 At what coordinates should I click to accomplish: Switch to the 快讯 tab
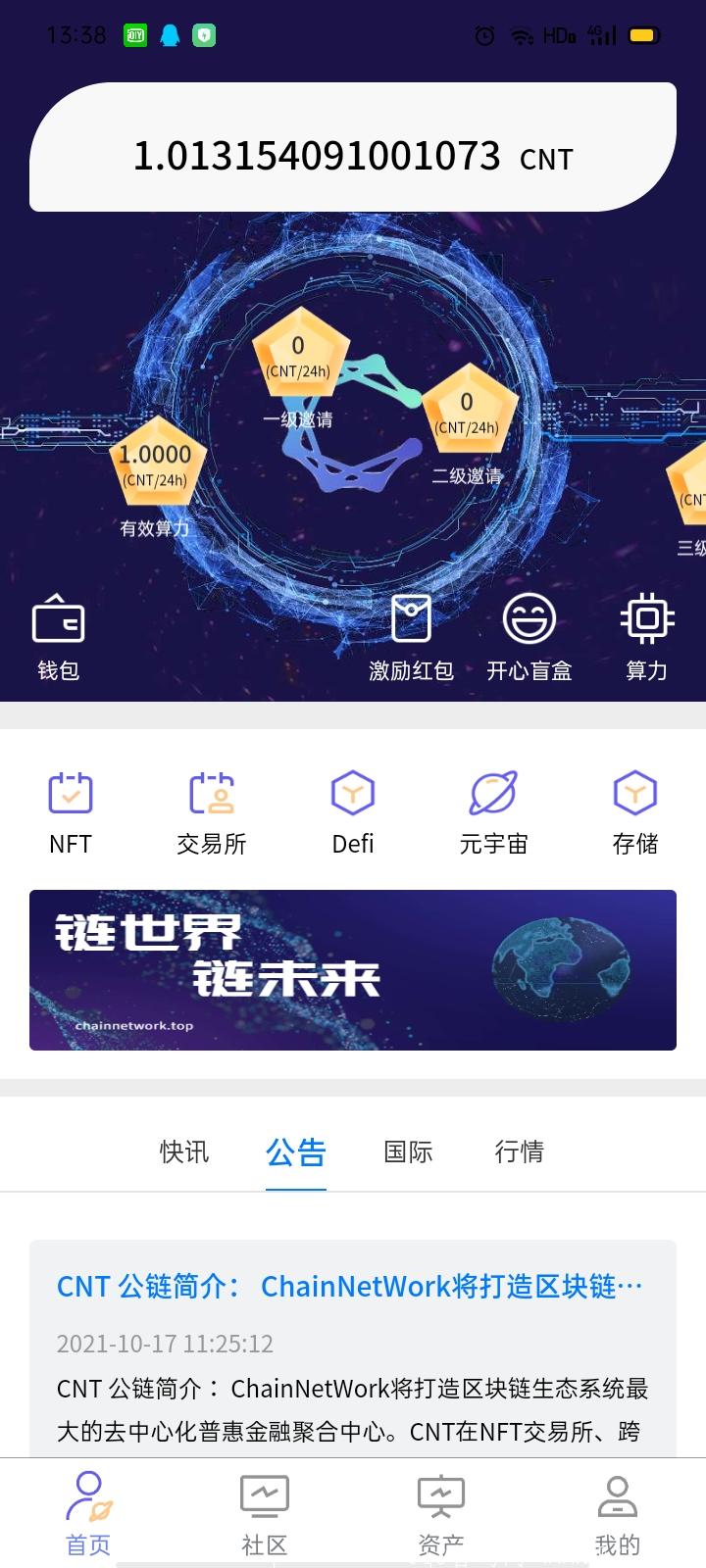click(x=184, y=1151)
